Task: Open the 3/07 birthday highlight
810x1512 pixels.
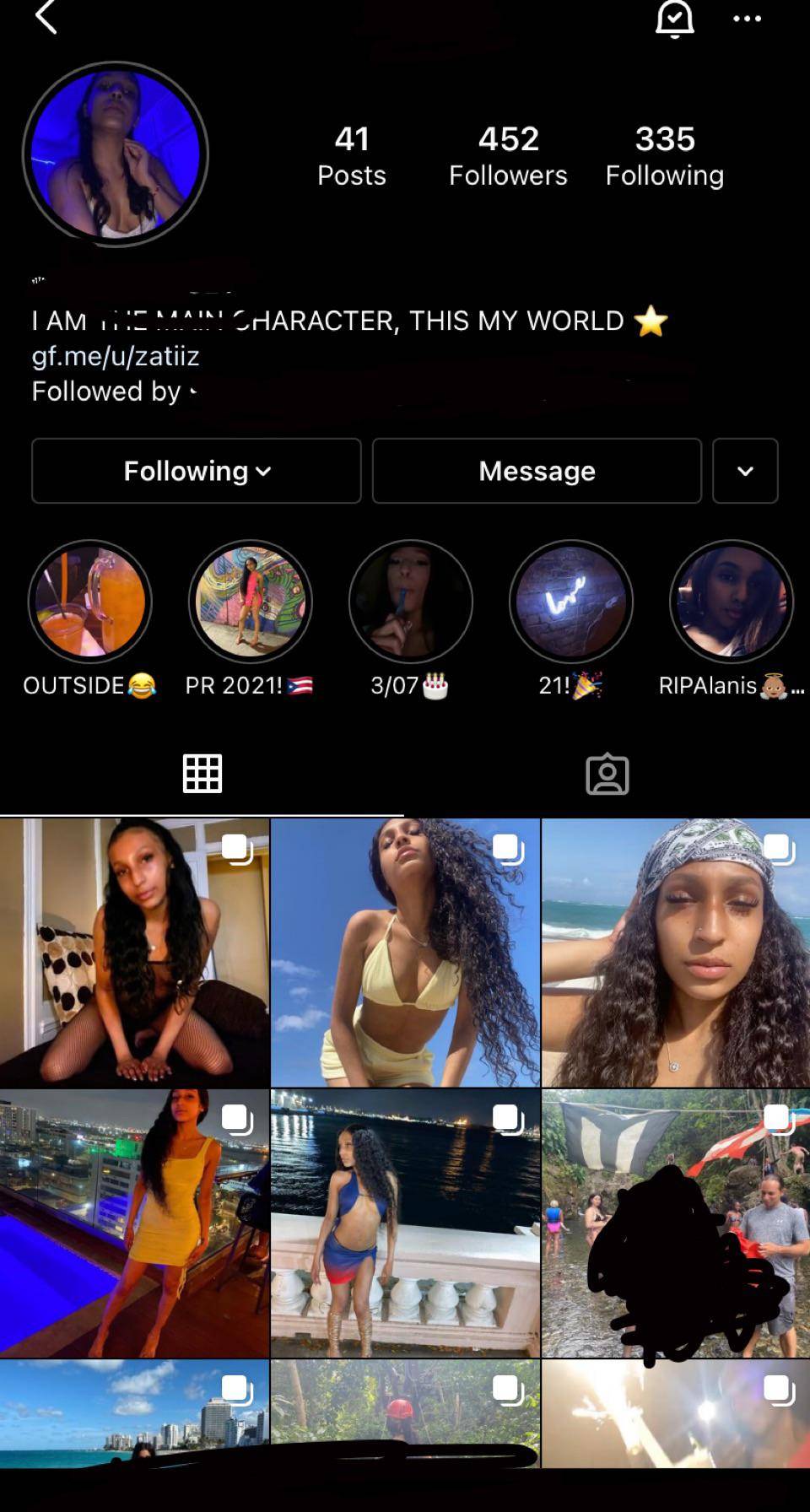Action: (x=411, y=602)
